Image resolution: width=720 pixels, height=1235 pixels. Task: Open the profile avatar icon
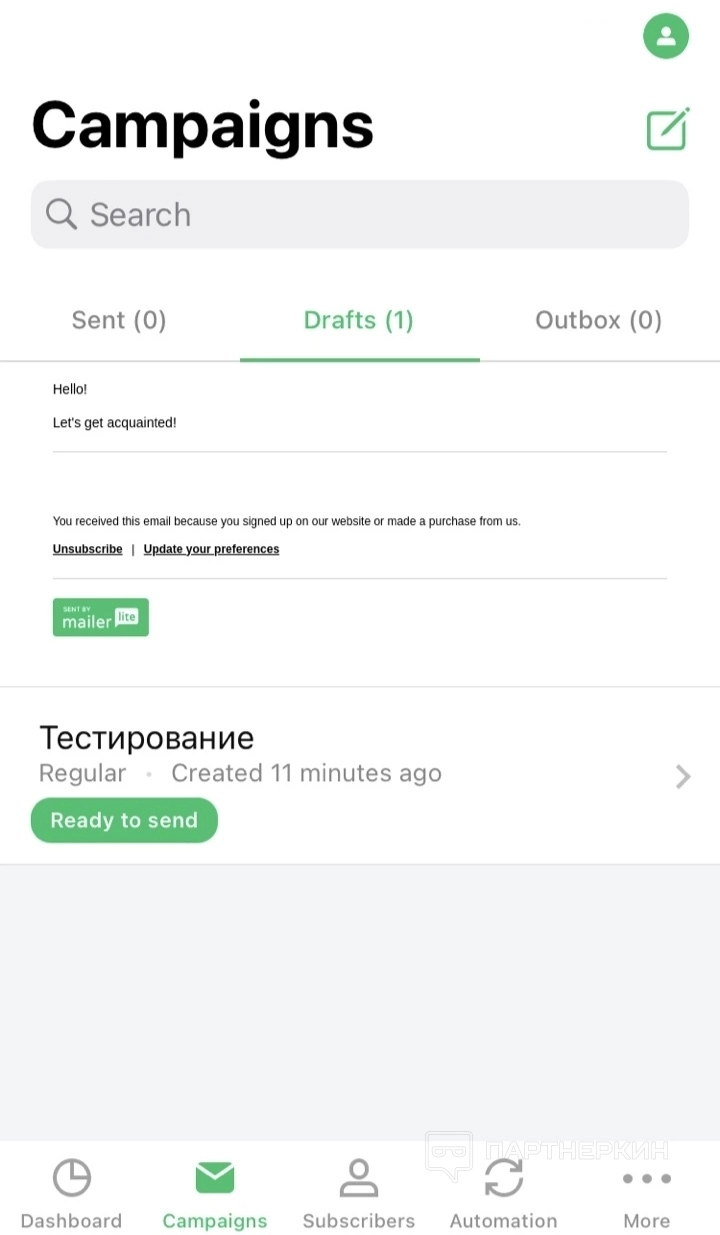666,38
